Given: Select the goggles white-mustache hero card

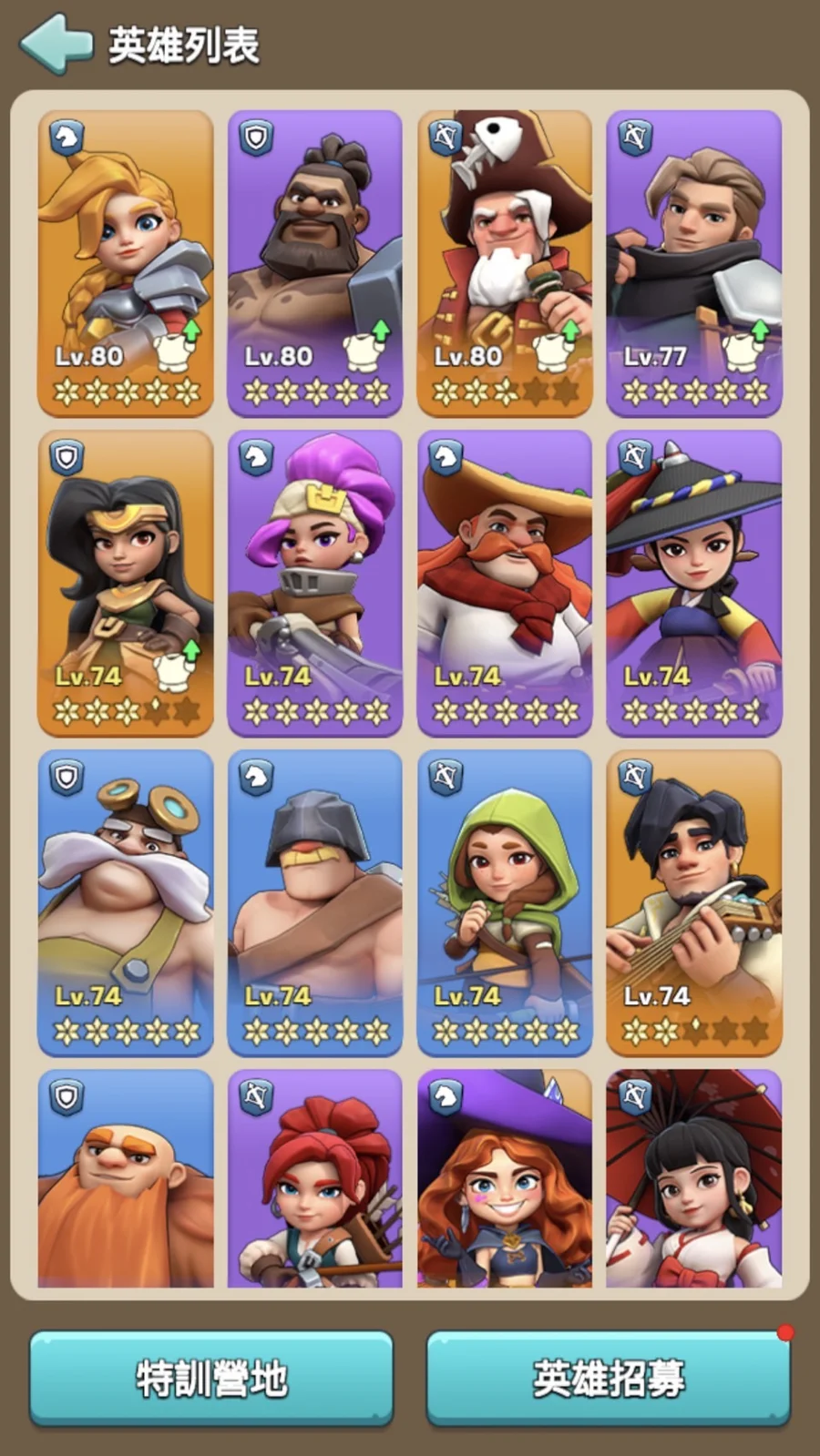Looking at the screenshot, I should (126, 902).
